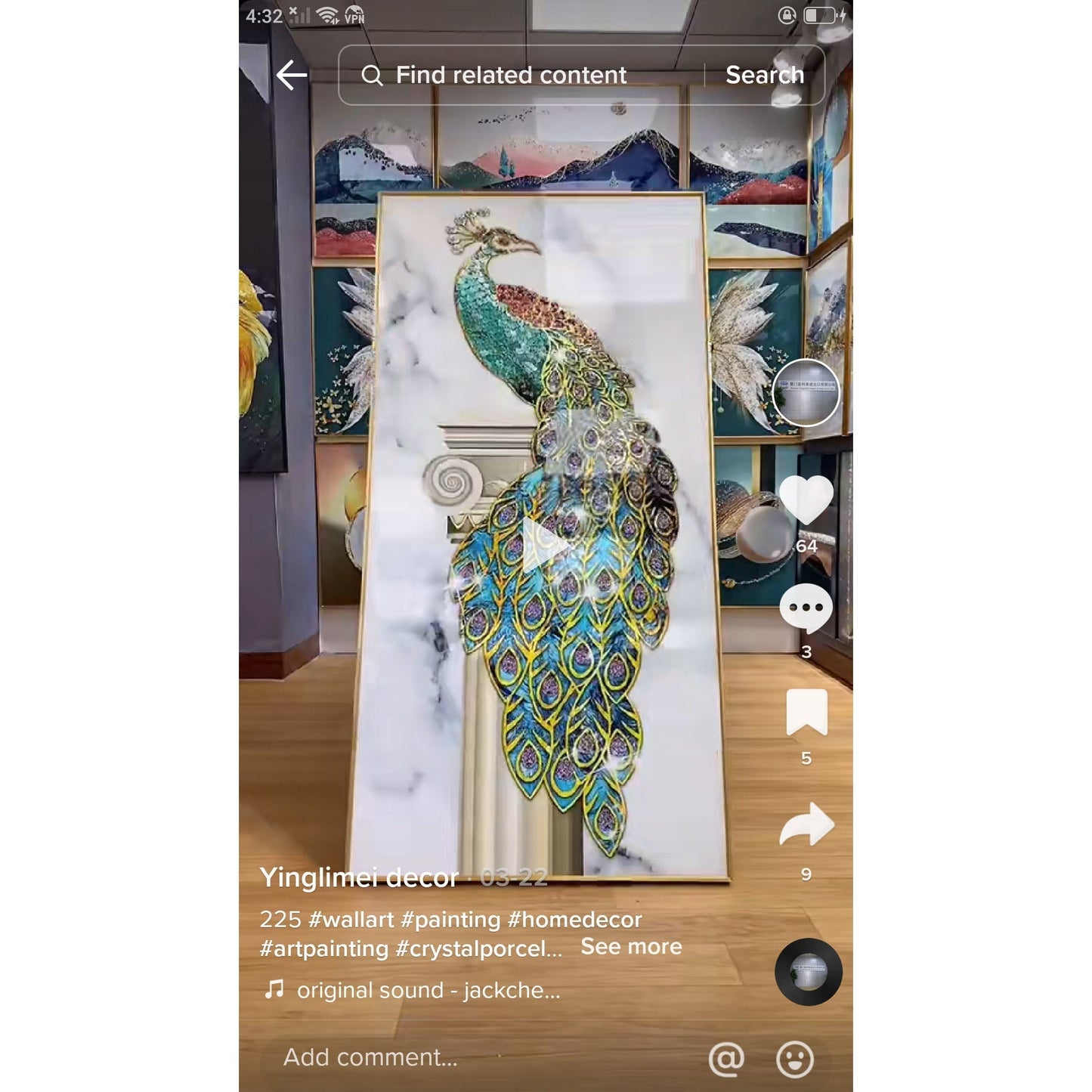Open Yinglimei decor's username
The height and width of the screenshot is (1092, 1092).
click(x=359, y=877)
